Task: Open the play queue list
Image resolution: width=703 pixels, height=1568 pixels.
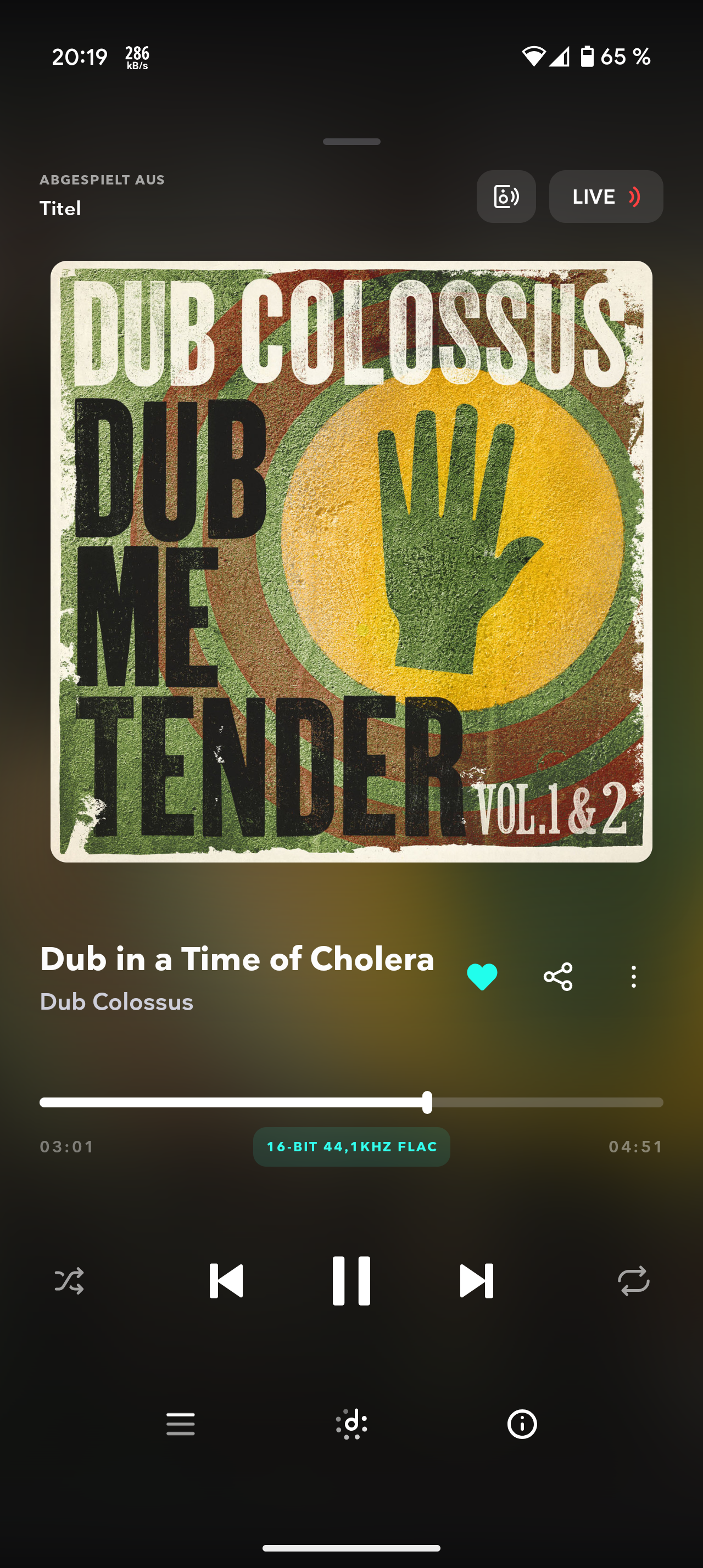Action: (x=181, y=1424)
